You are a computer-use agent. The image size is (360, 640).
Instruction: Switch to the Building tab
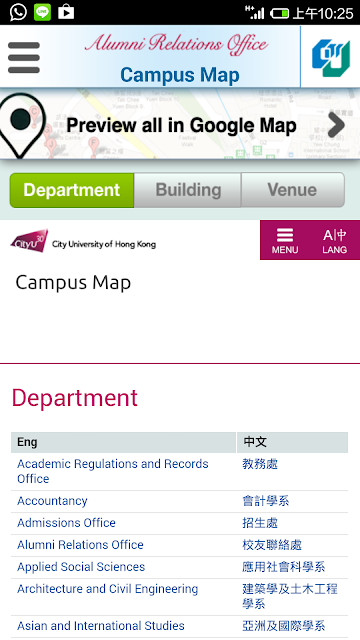188,190
